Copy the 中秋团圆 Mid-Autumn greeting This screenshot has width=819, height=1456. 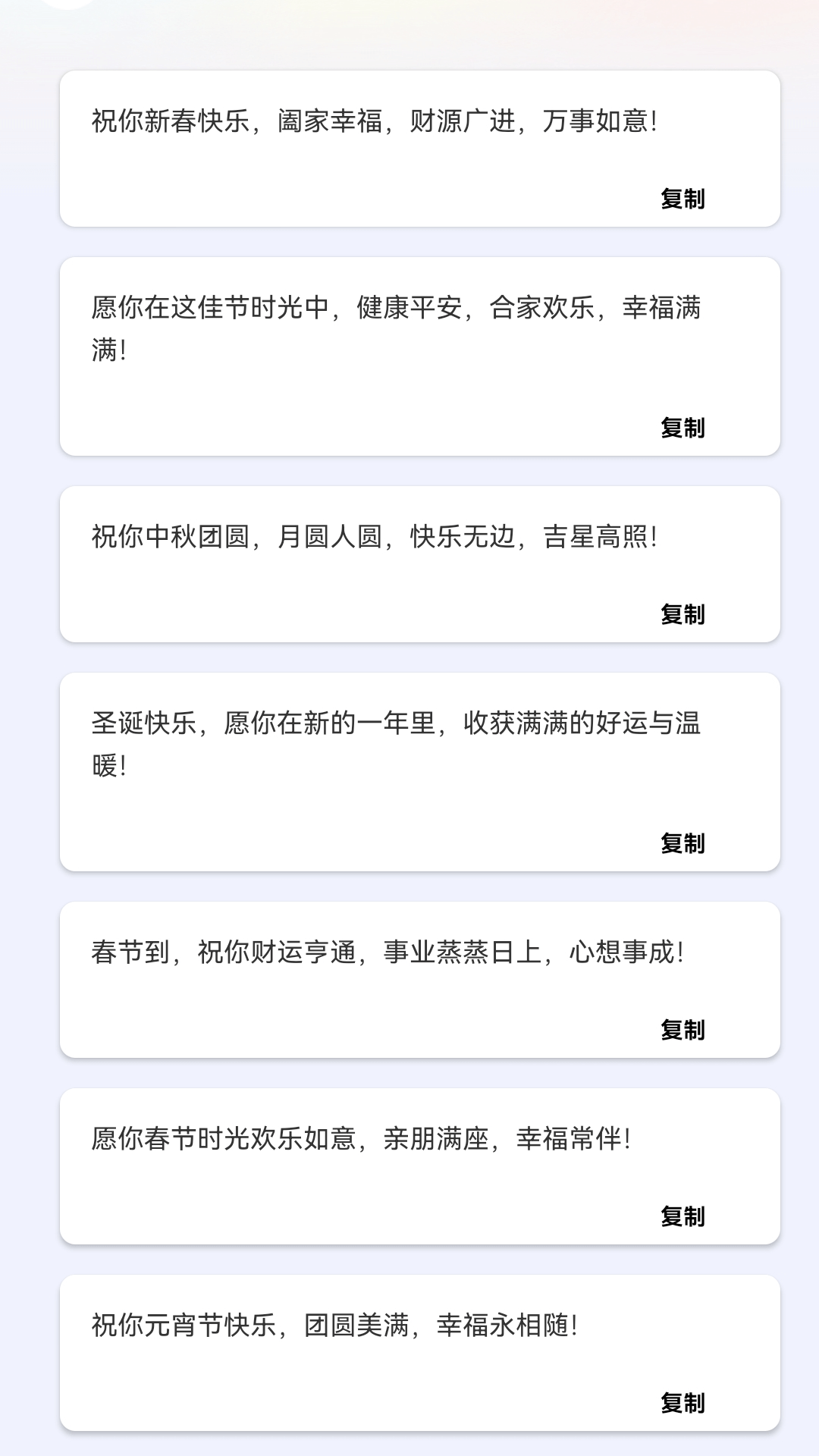pyautogui.click(x=683, y=614)
